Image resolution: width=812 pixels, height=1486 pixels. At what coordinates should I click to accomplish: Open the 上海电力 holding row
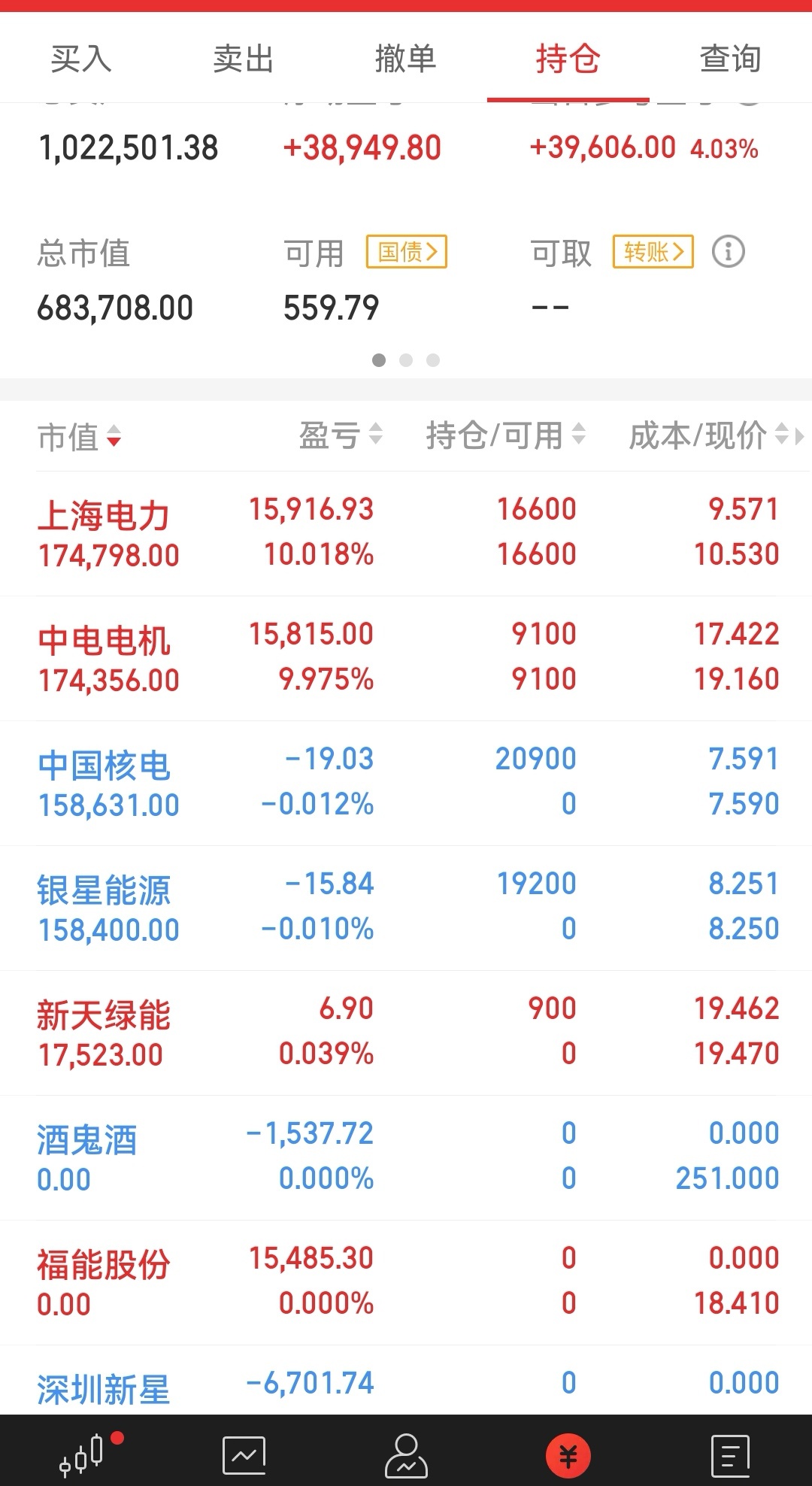tap(406, 534)
